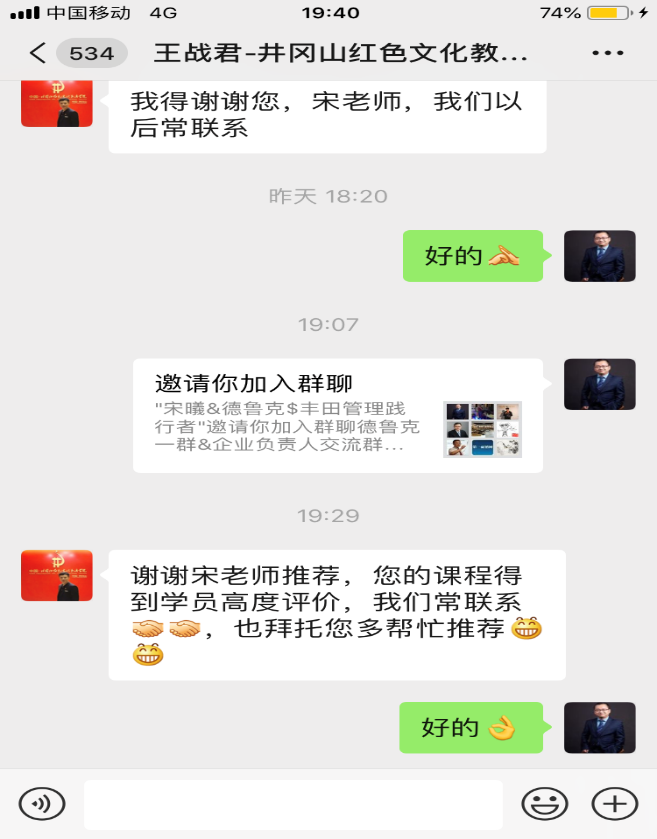Tap my avatar beside the group invitation

[599, 384]
